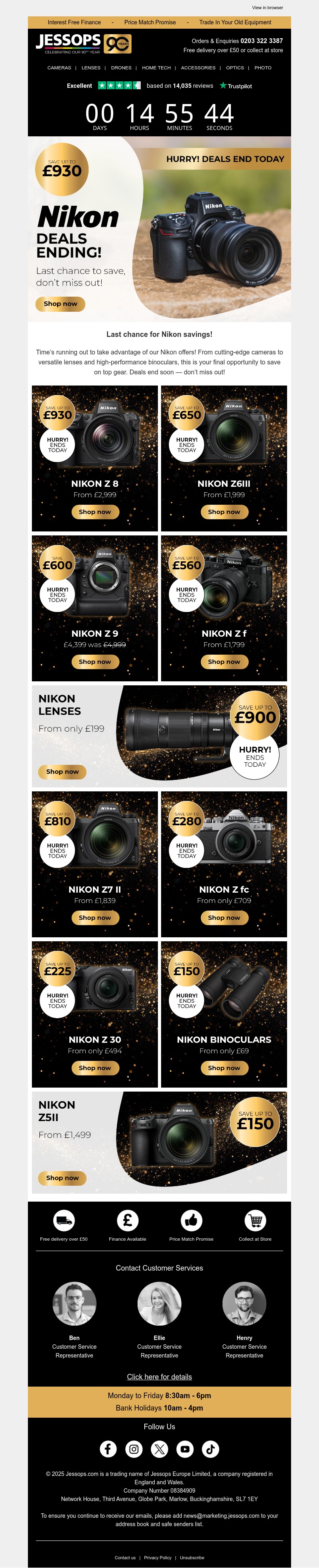Shop now for the Nikon Z6III
The height and width of the screenshot is (1568, 319).
[x=224, y=512]
